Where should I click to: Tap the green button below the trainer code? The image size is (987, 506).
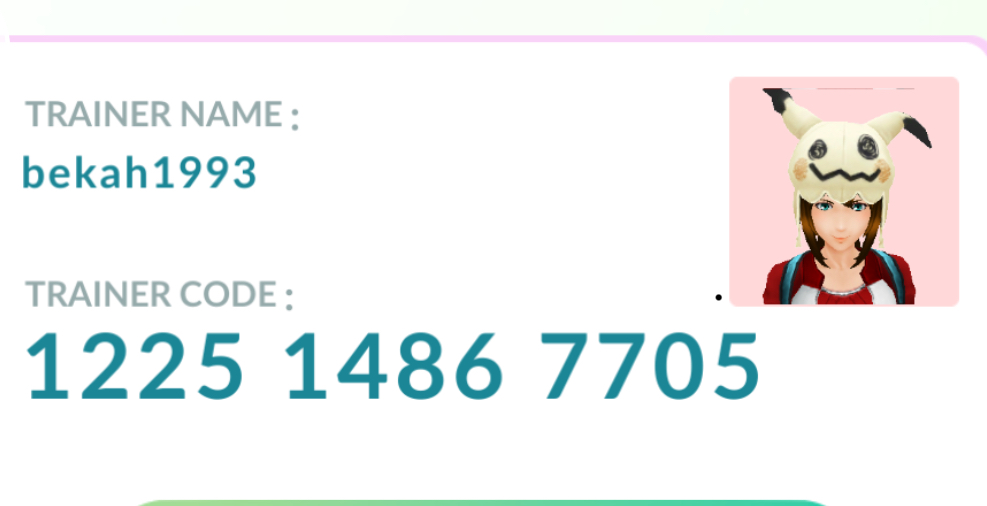pyautogui.click(x=480, y=502)
